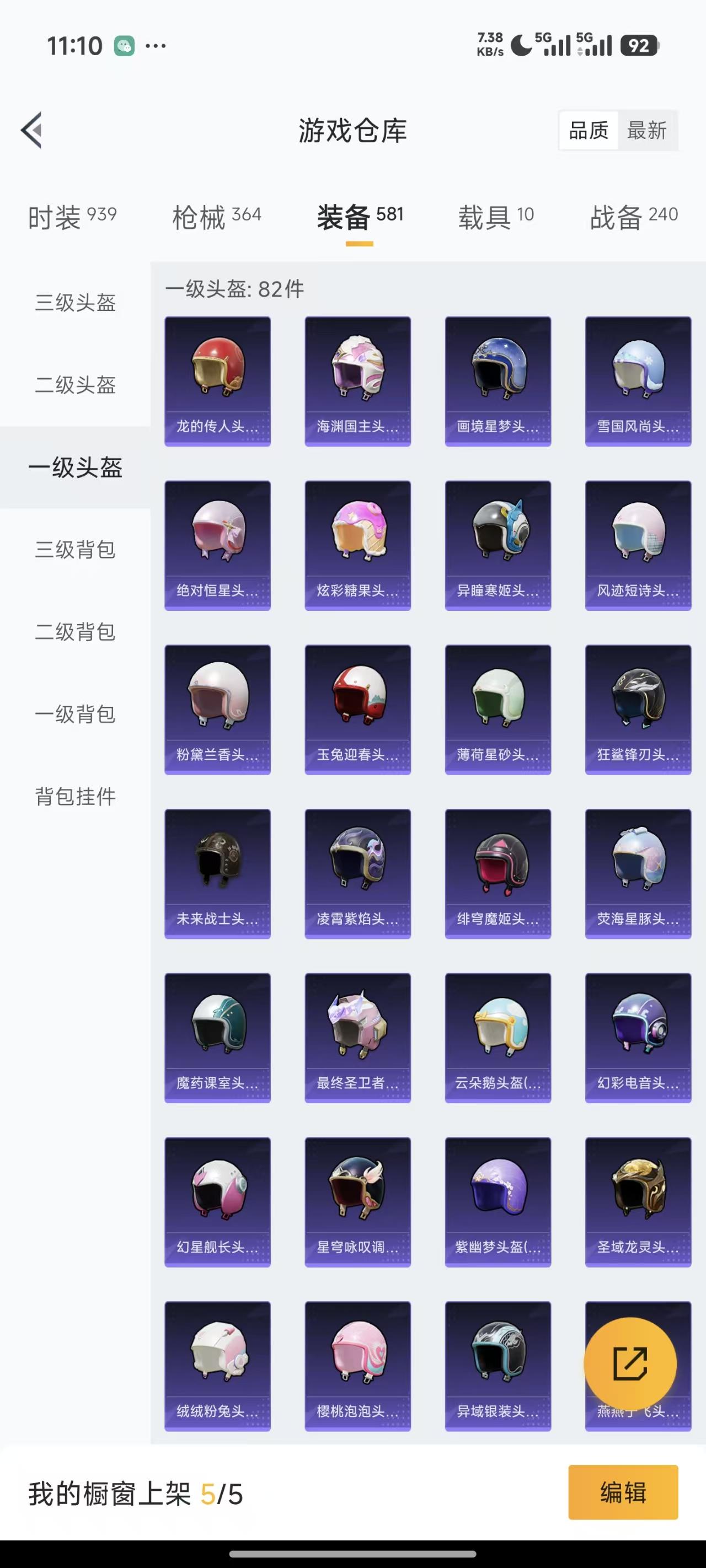
Task: Open the 一级背包 category
Action: coord(75,713)
